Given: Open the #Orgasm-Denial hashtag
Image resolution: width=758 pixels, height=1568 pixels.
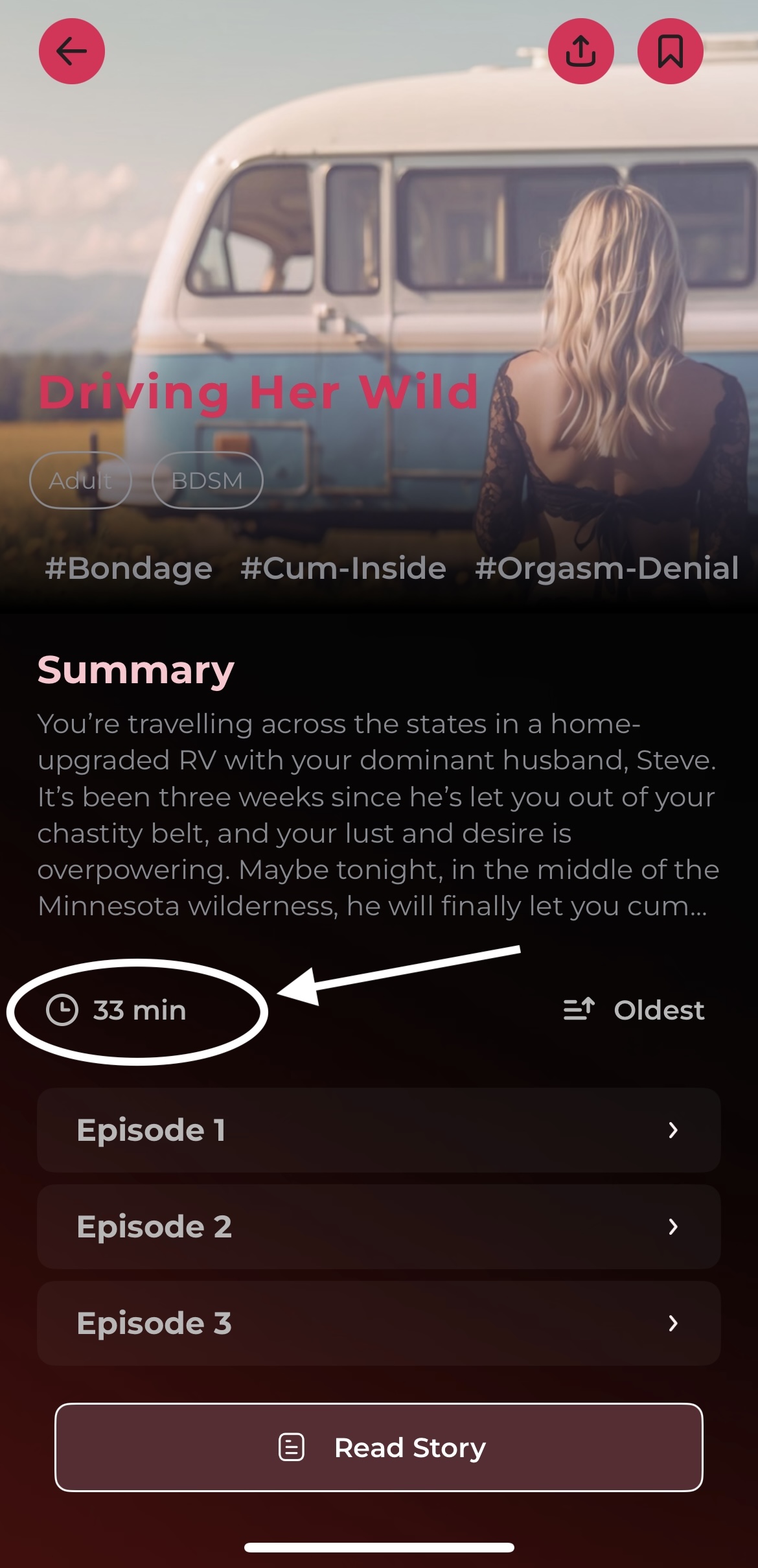Looking at the screenshot, I should [606, 568].
